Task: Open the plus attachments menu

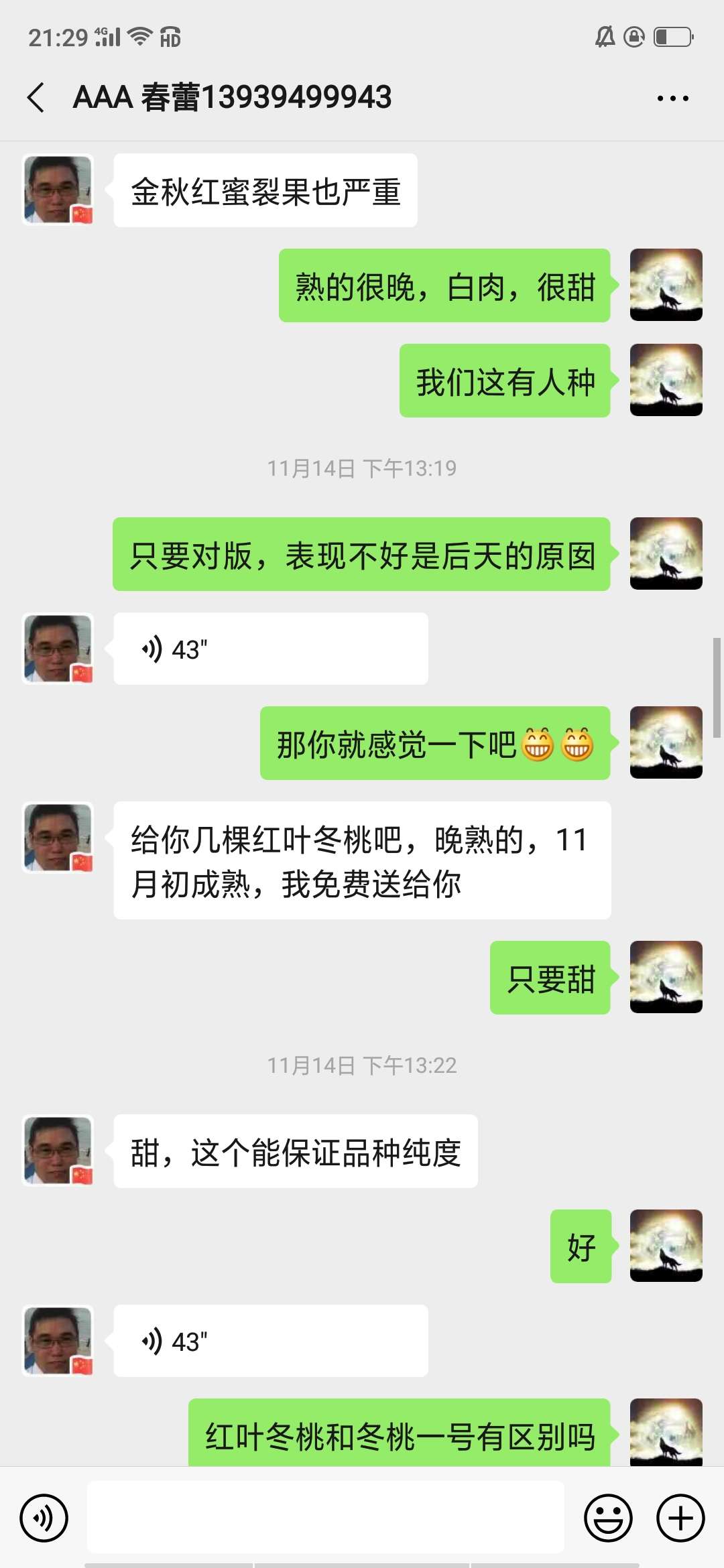Action: click(680, 1518)
